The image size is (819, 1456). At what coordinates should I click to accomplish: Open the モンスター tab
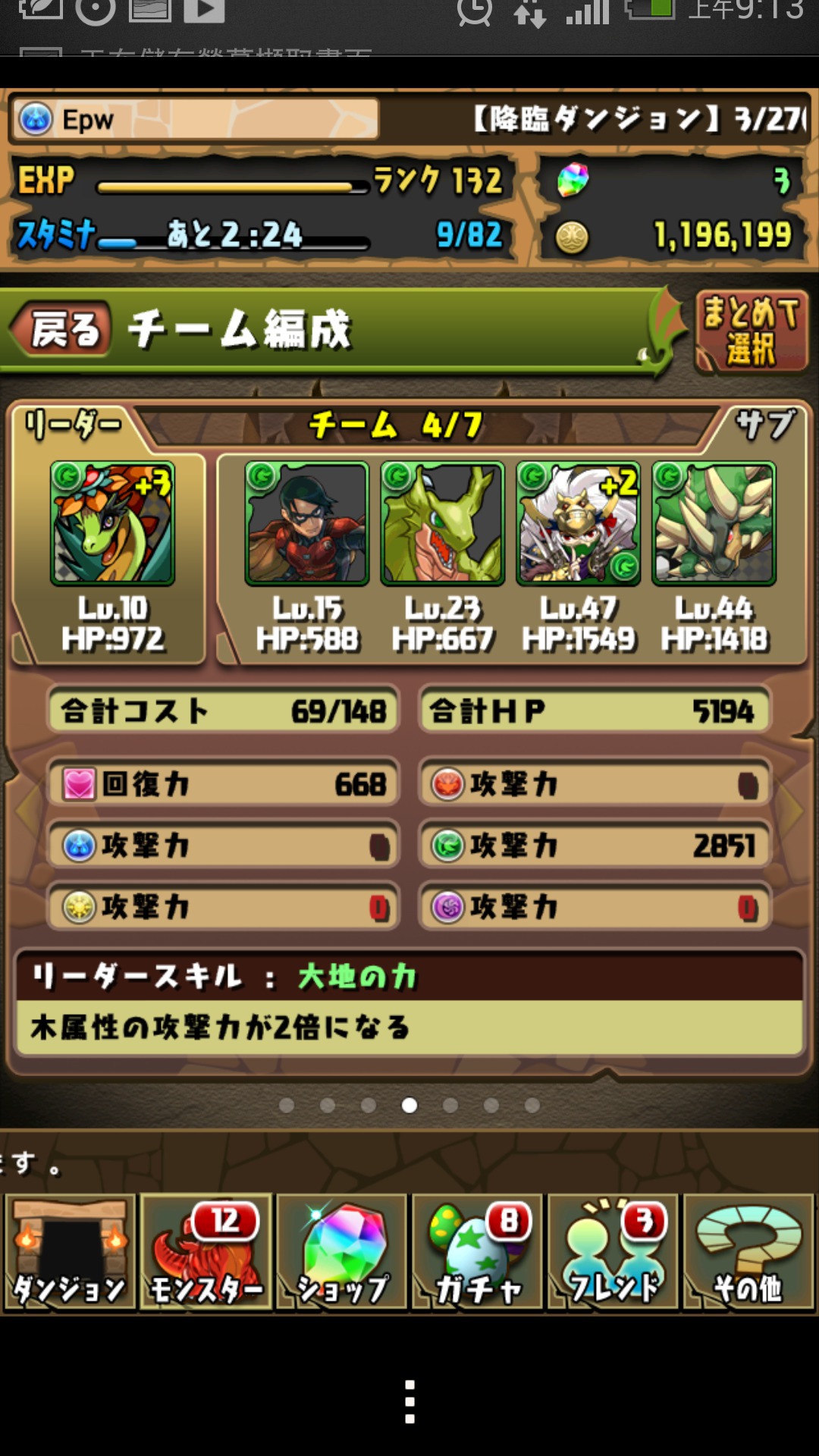pos(206,1252)
